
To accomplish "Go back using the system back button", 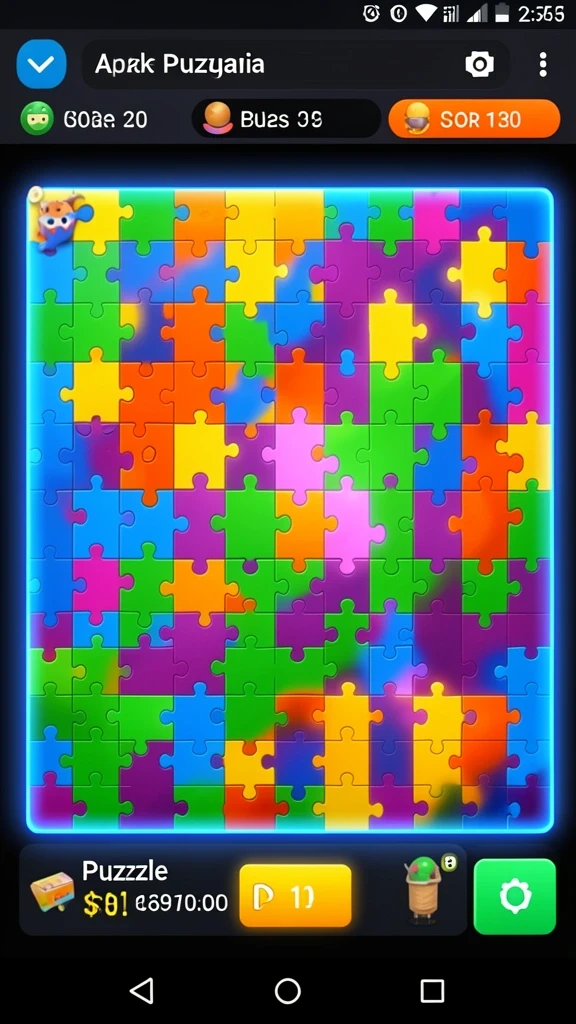I will pyautogui.click(x=142, y=990).
